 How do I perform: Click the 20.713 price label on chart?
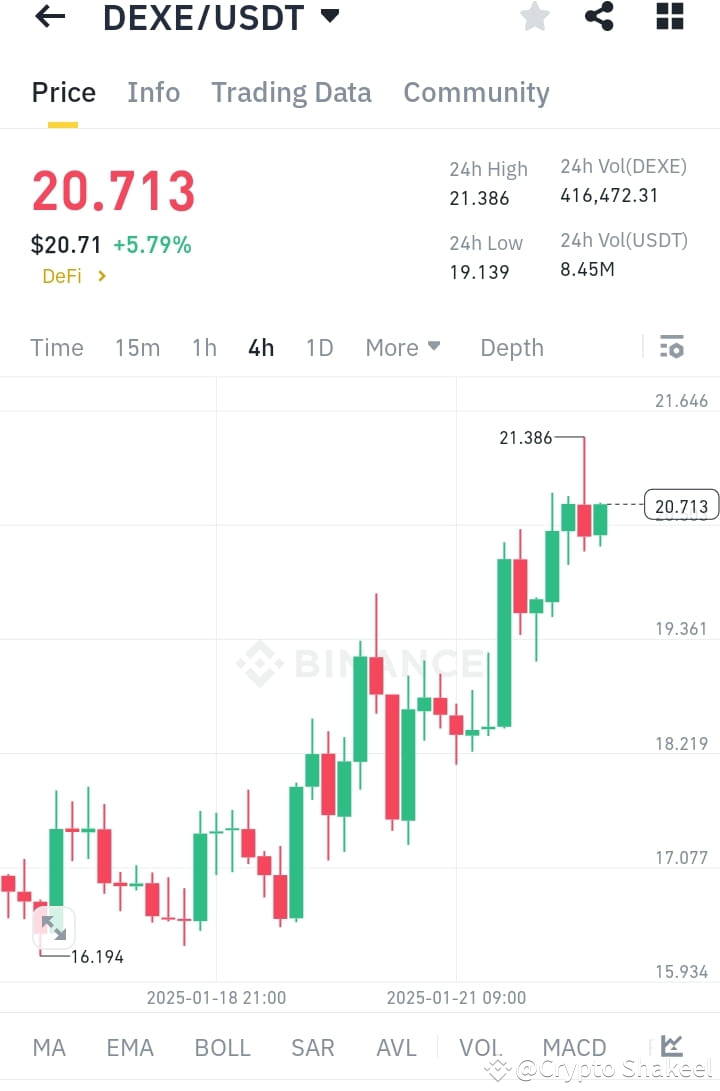pos(681,505)
